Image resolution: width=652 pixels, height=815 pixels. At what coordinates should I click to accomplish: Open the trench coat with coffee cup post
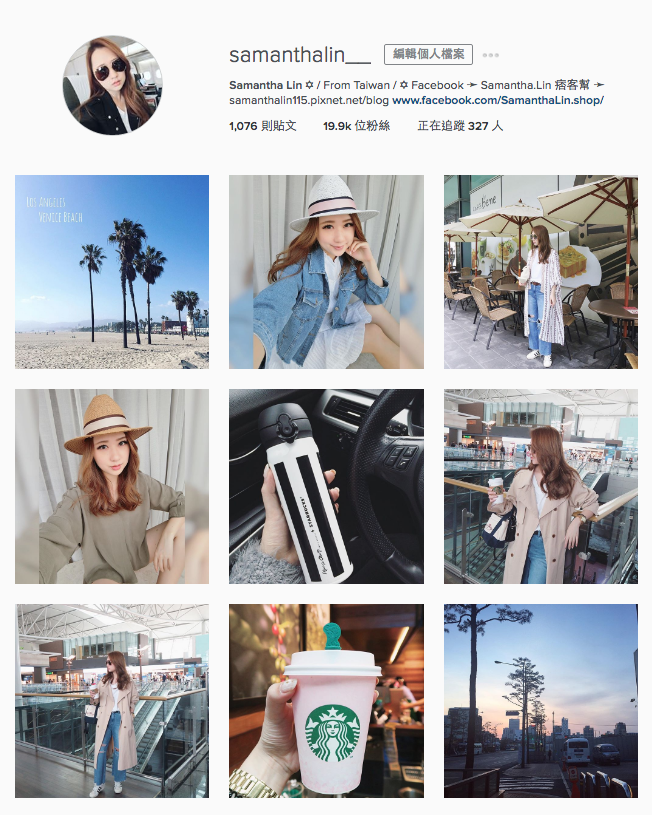(x=540, y=486)
